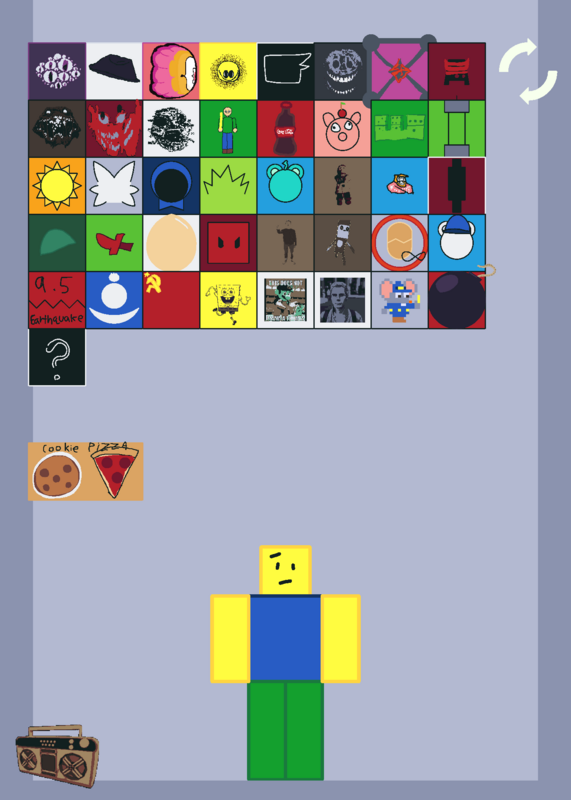Pick the egg on white tile
This screenshot has width=571, height=800.
click(171, 243)
